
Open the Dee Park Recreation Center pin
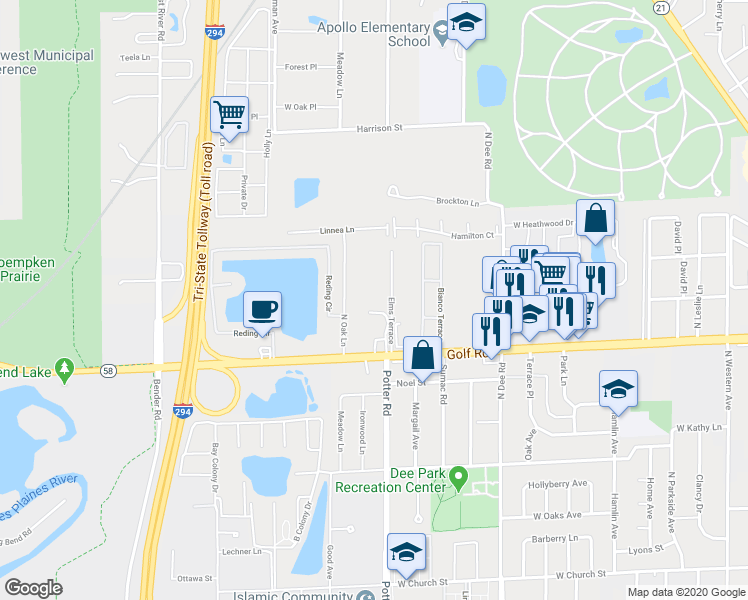459,479
